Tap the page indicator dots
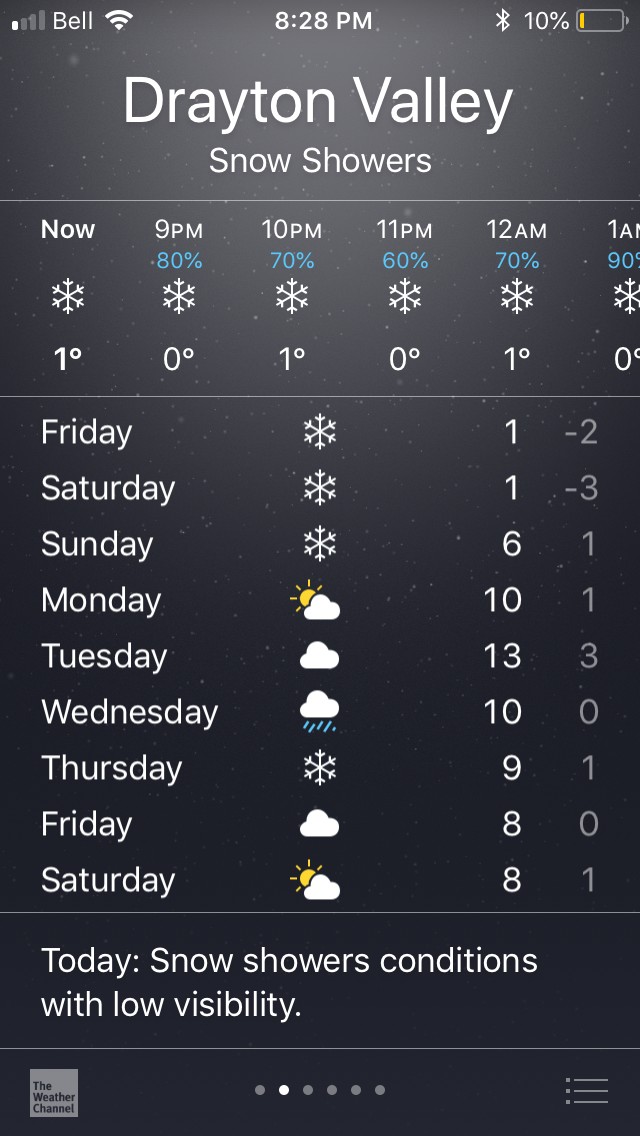This screenshot has width=640, height=1136. (x=320, y=1090)
